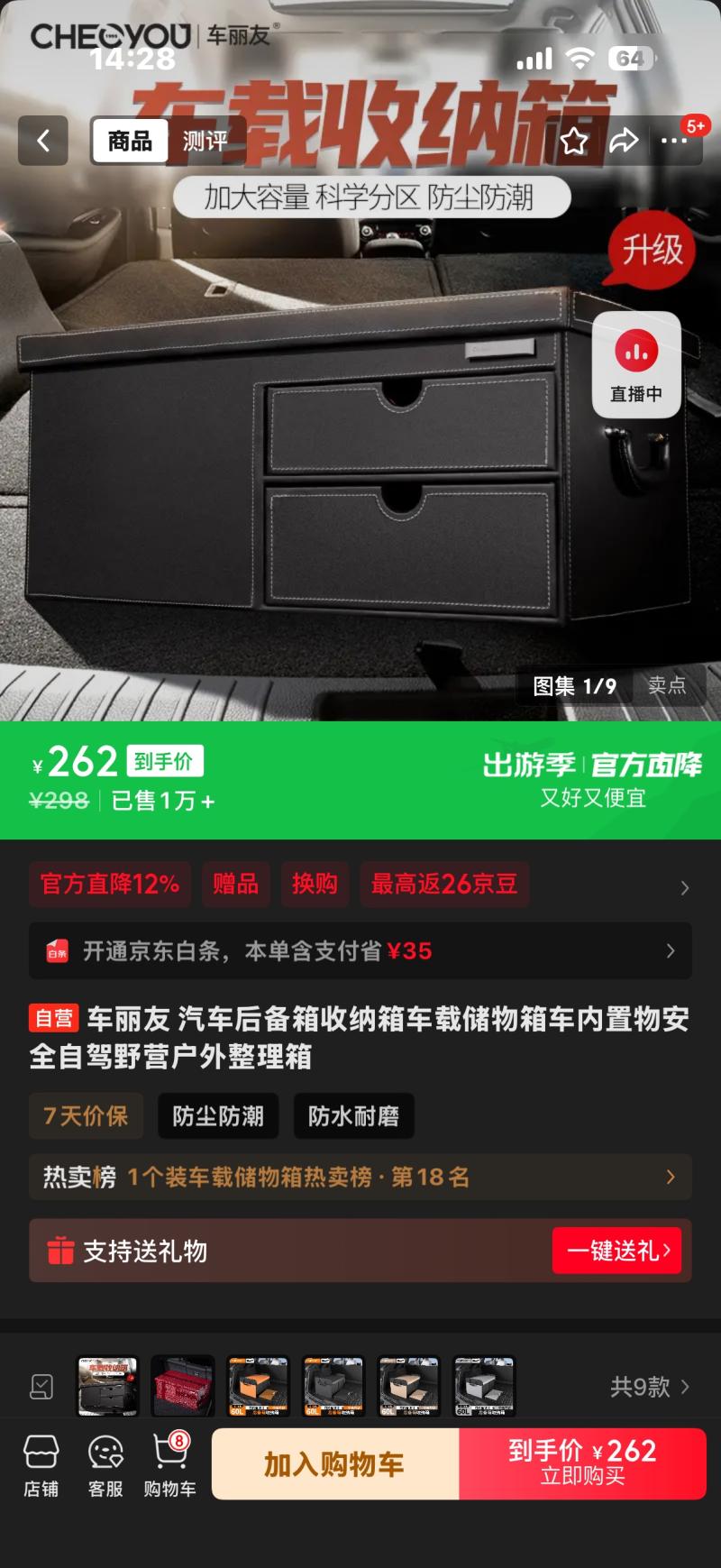Go back using the arrow icon
The image size is (721, 1568).
pos(42,141)
